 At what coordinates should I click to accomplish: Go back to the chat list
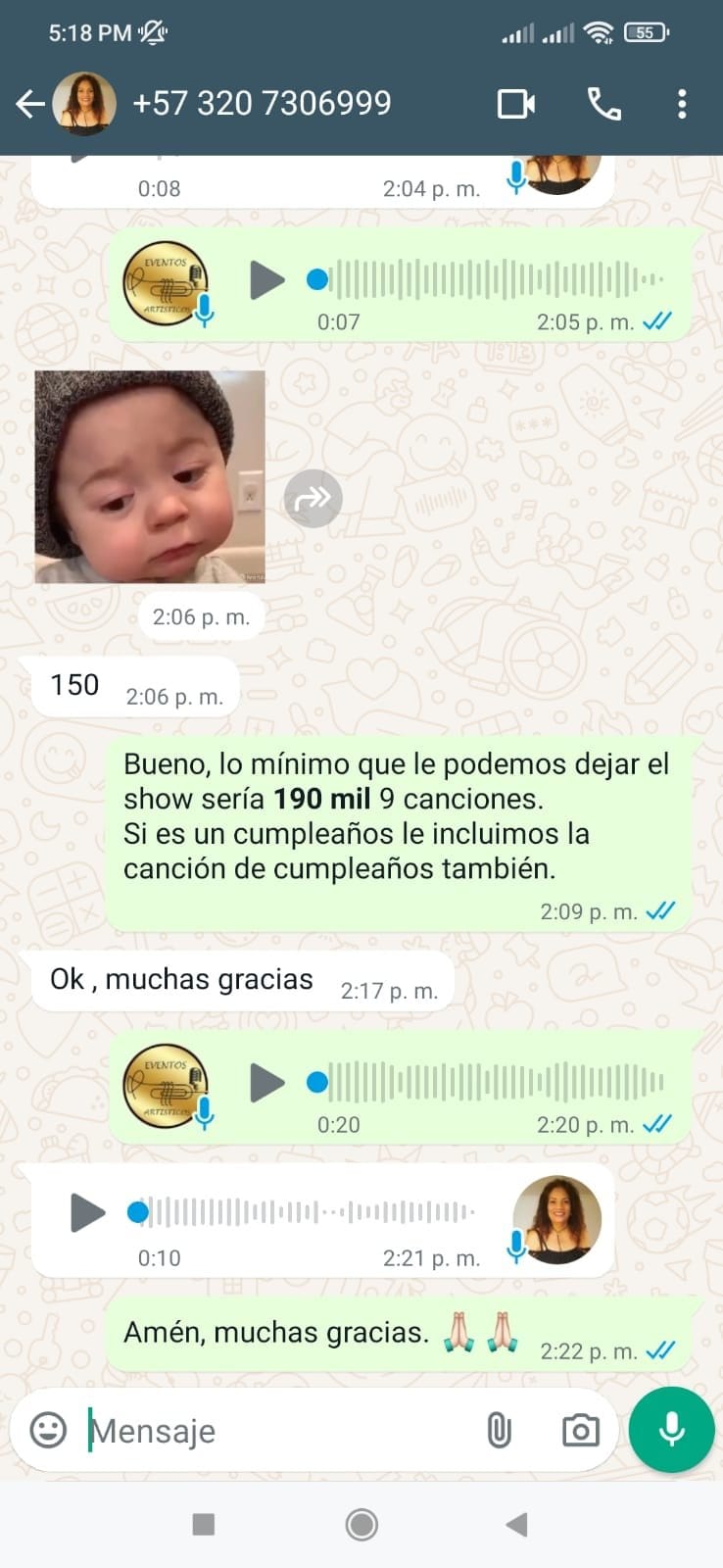[x=30, y=104]
